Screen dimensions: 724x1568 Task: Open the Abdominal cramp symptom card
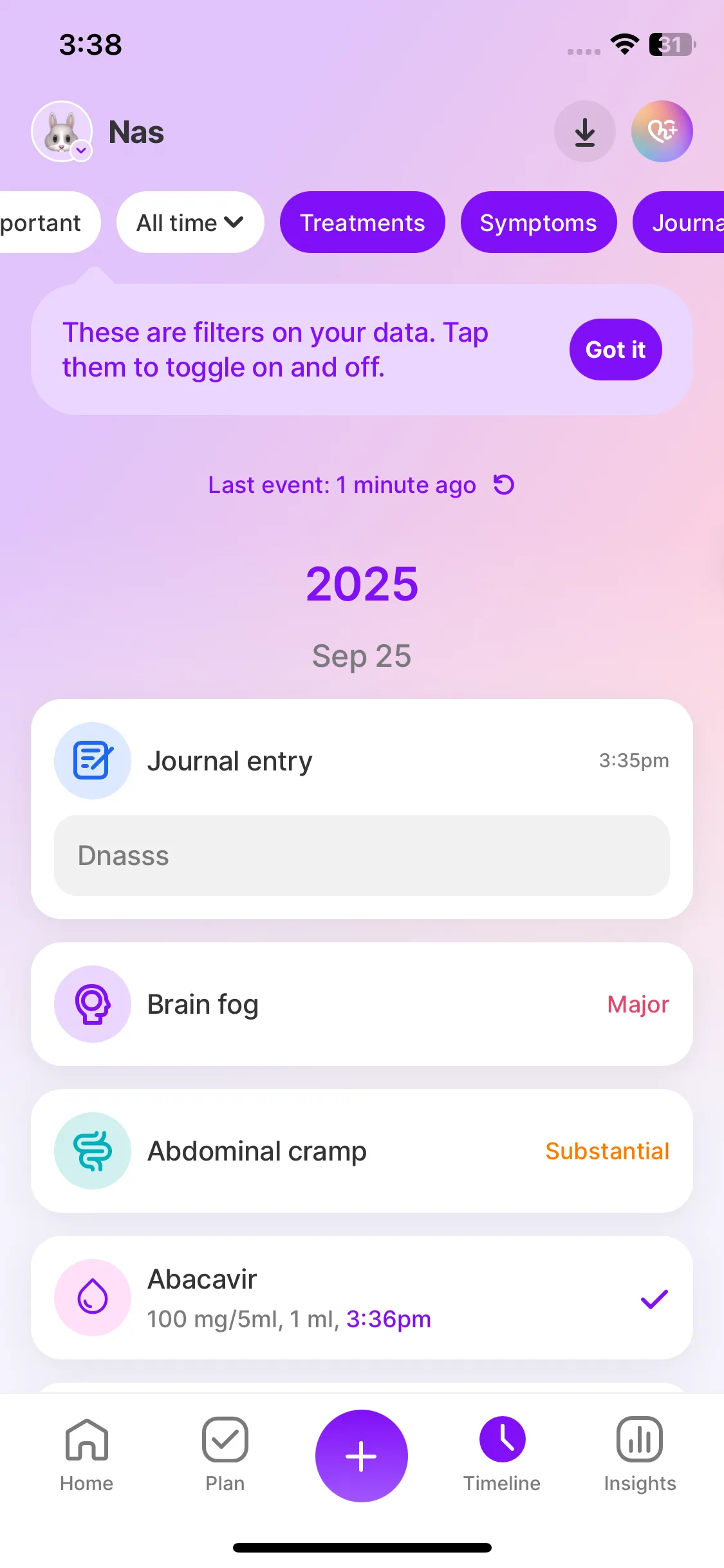pyautogui.click(x=362, y=1151)
